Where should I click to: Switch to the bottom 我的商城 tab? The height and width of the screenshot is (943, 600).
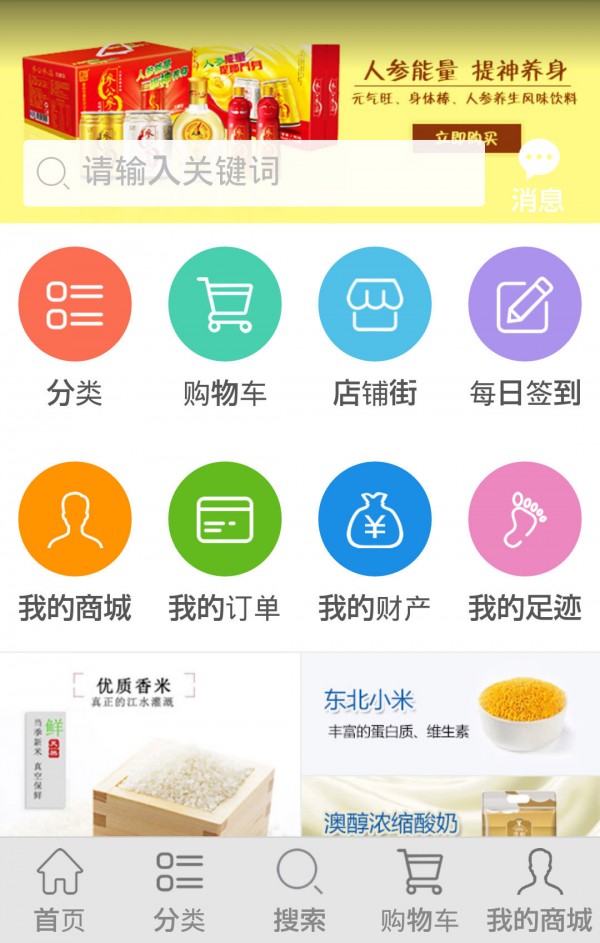[x=540, y=890]
